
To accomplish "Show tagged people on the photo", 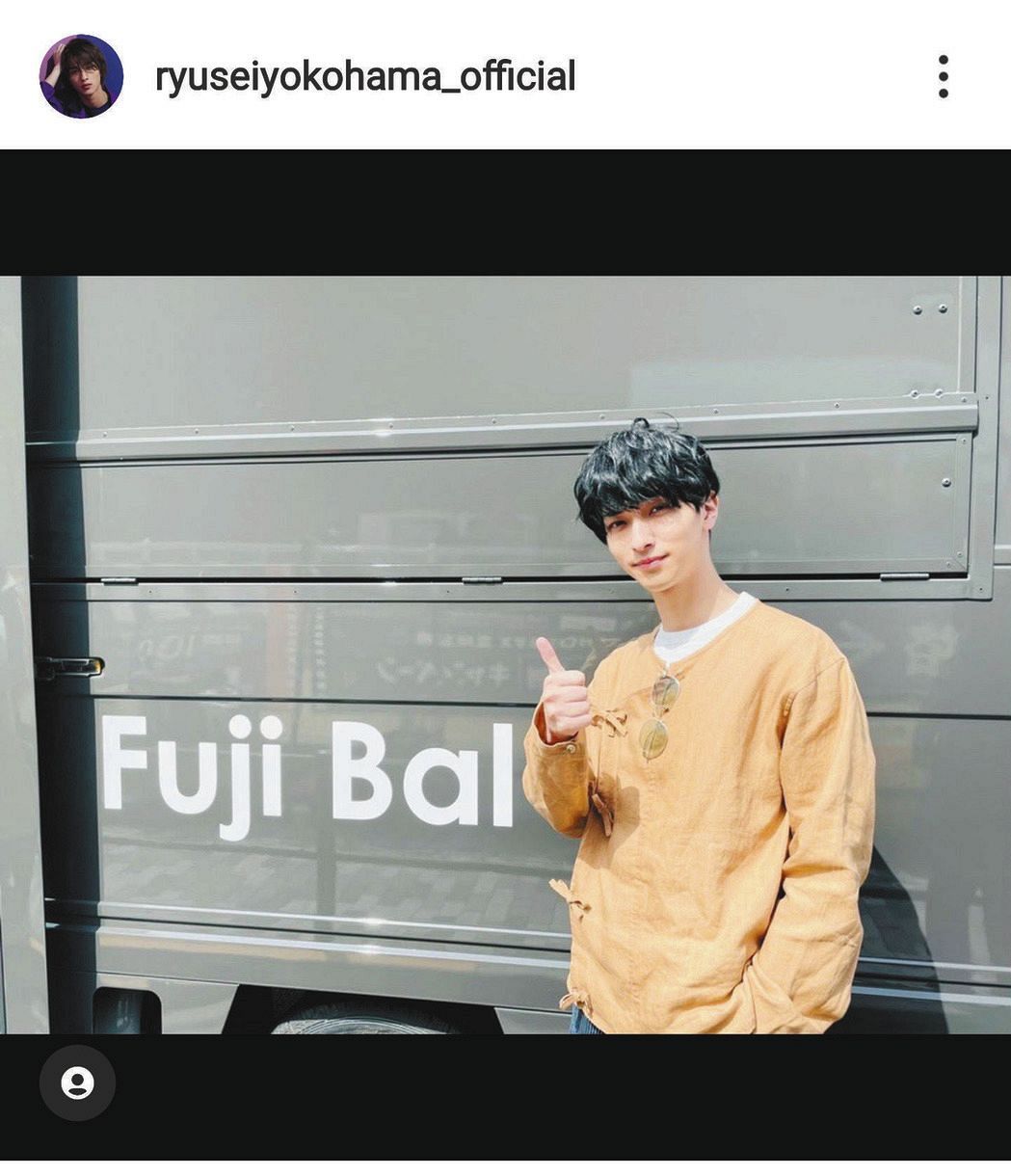I will pos(77,1082).
